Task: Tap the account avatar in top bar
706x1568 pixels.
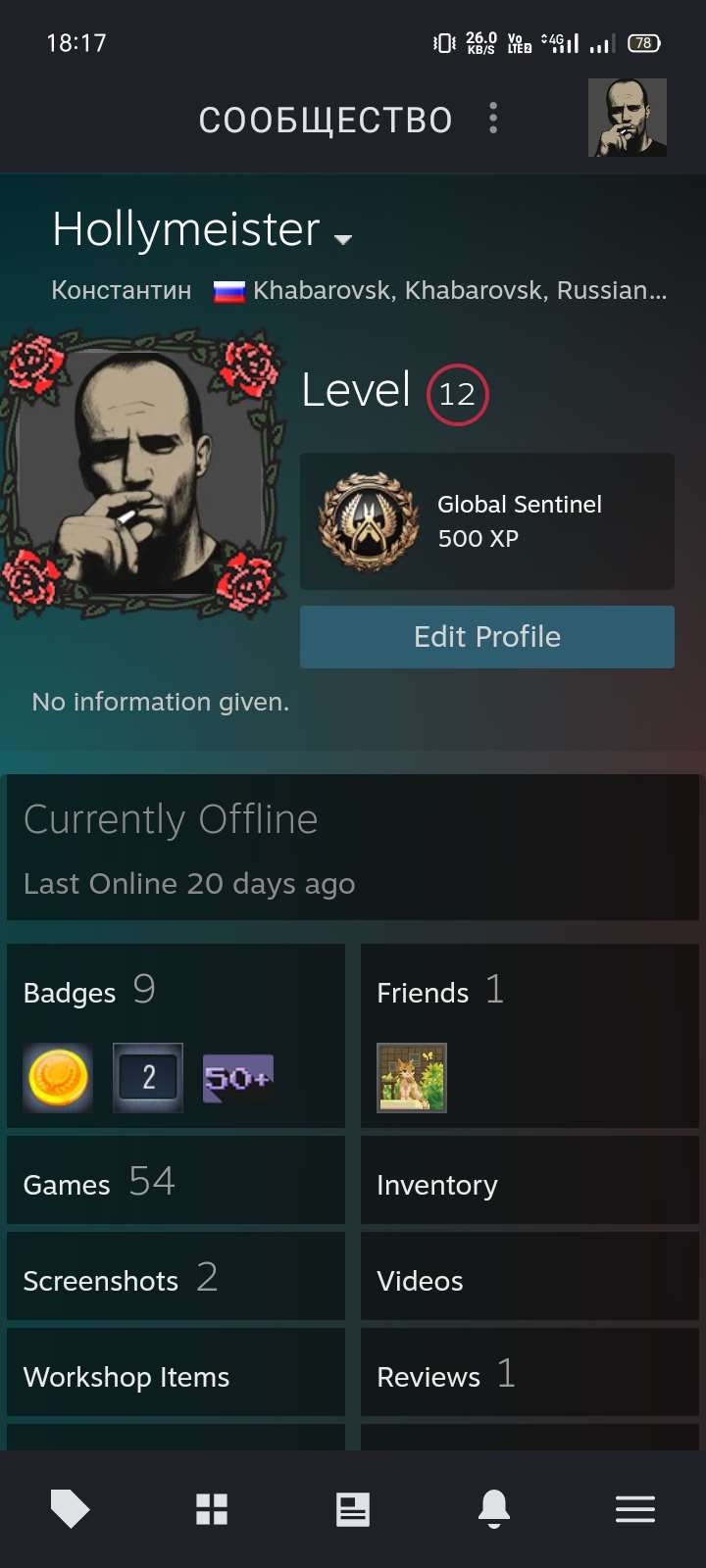Action: coord(627,118)
